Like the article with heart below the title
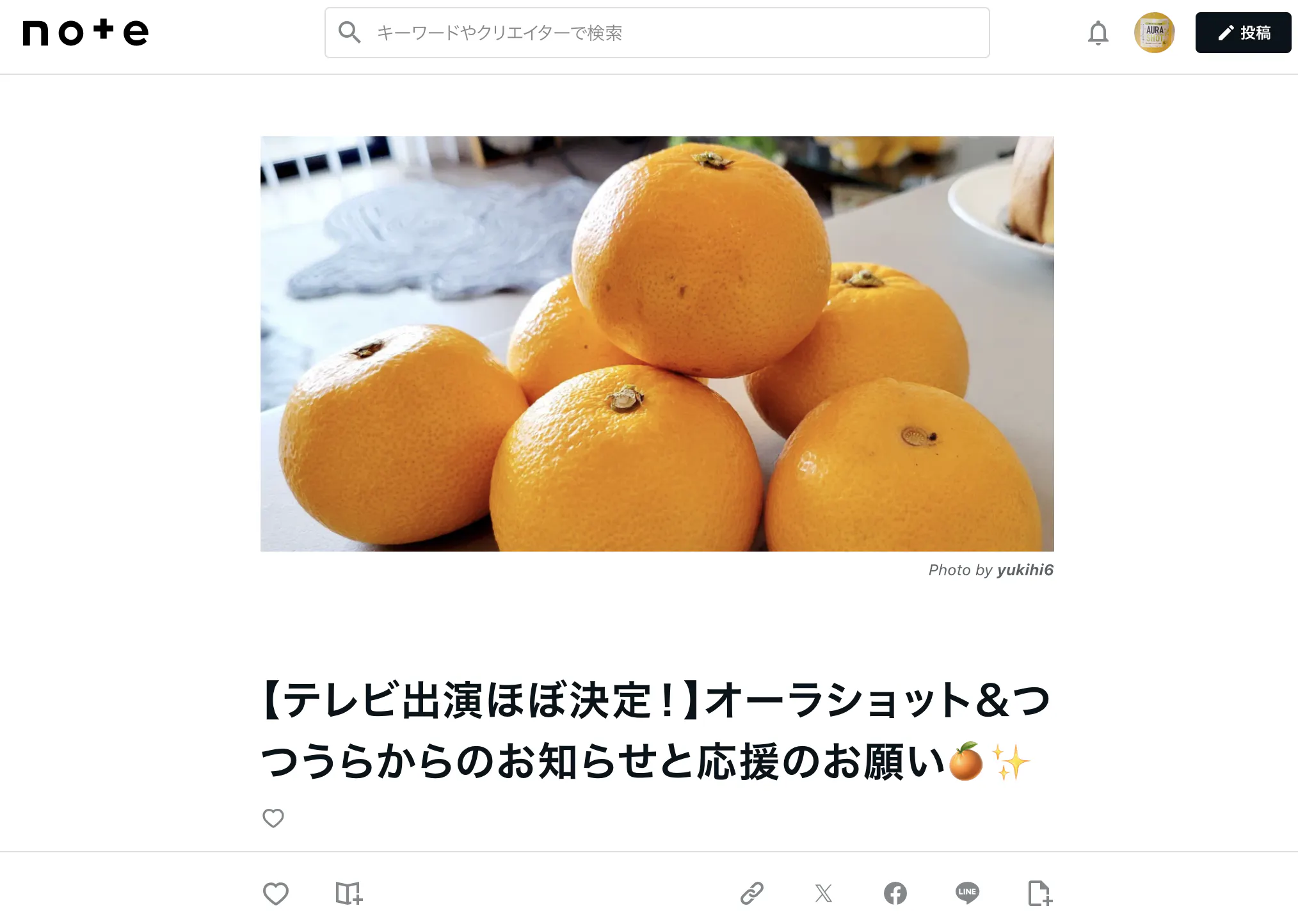This screenshot has height=924, width=1298. (x=273, y=818)
